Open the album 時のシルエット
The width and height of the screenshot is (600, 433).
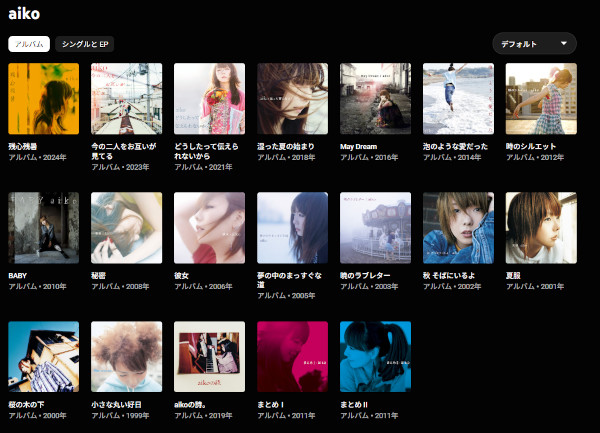[541, 98]
